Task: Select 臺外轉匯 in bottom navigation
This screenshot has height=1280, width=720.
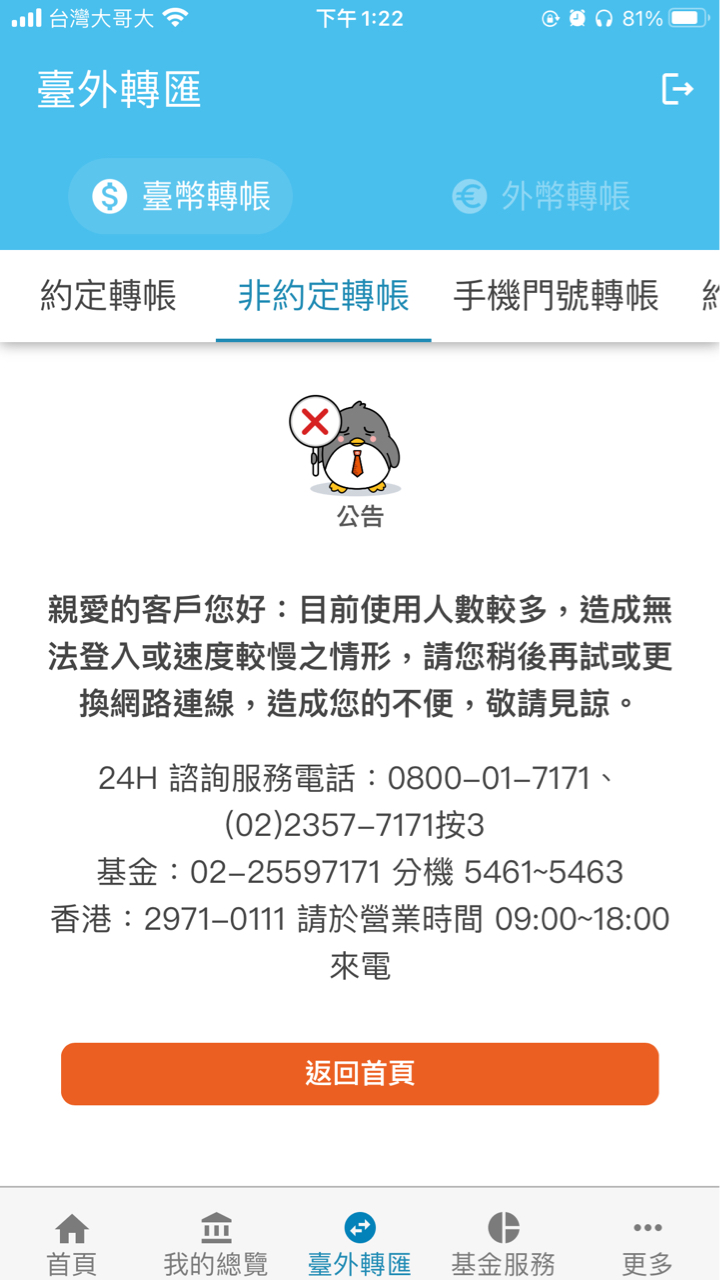Action: [x=359, y=1243]
